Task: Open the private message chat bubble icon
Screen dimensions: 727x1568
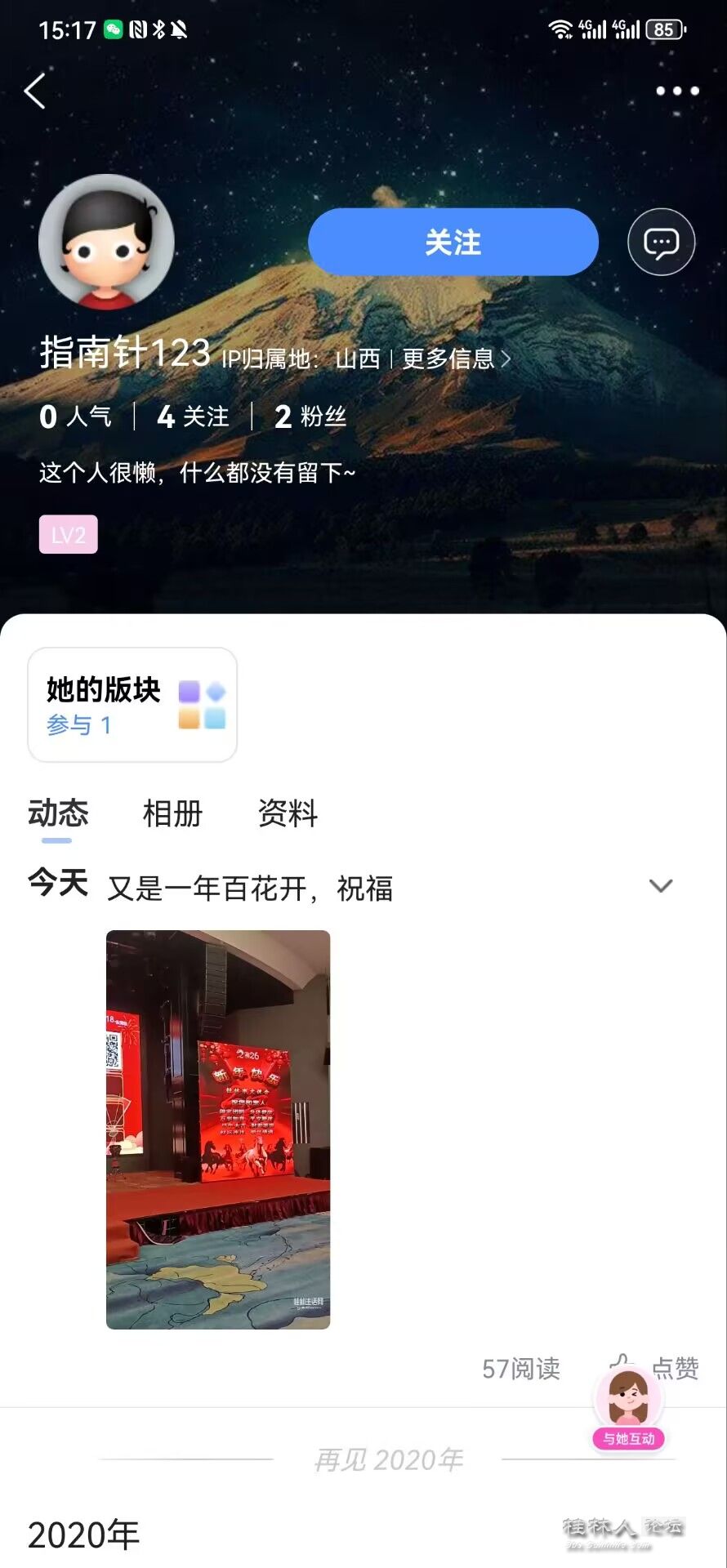Action: point(661,241)
